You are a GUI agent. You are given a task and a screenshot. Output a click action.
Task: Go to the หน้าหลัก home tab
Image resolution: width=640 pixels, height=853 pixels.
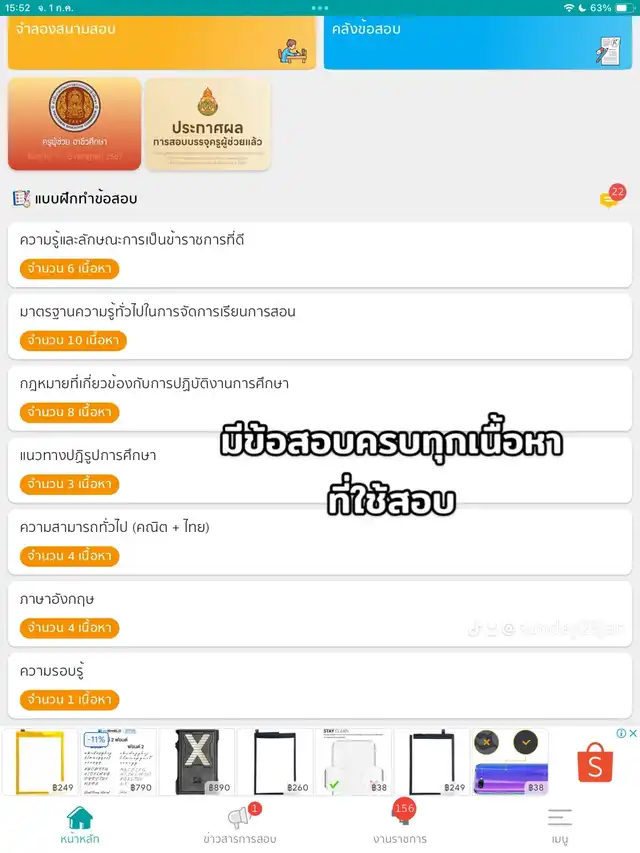click(x=80, y=825)
